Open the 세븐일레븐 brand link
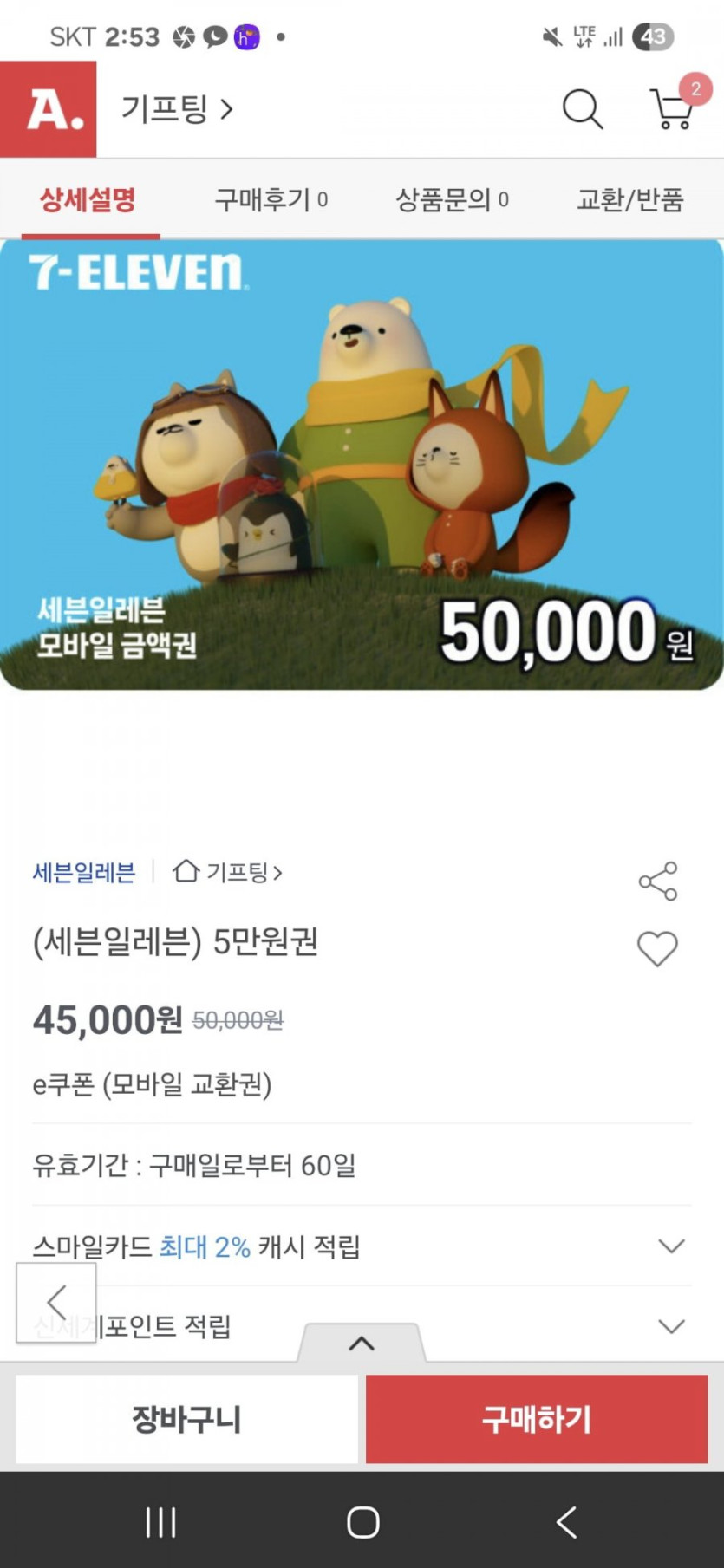The width and height of the screenshot is (724, 1568). [84, 872]
